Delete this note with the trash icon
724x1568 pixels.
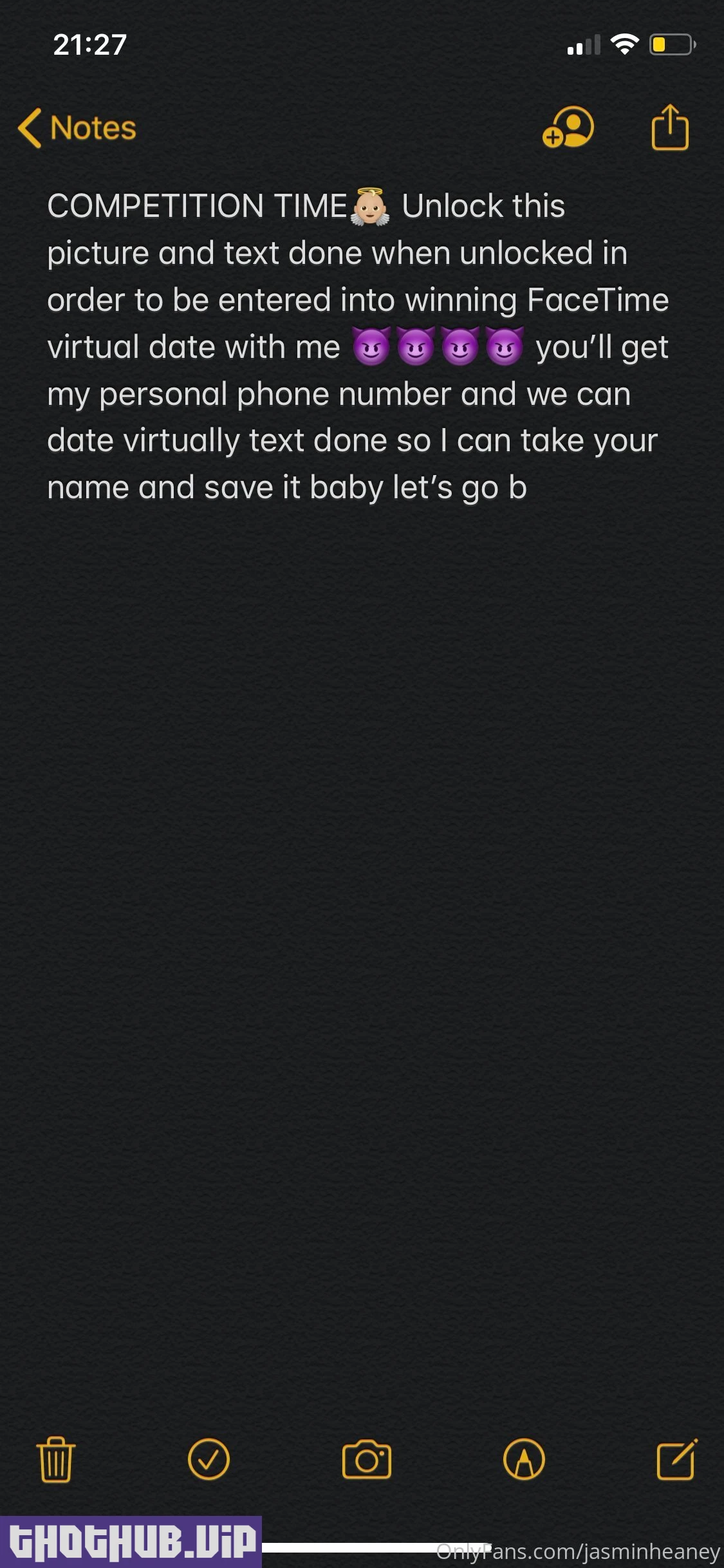pos(56,1459)
